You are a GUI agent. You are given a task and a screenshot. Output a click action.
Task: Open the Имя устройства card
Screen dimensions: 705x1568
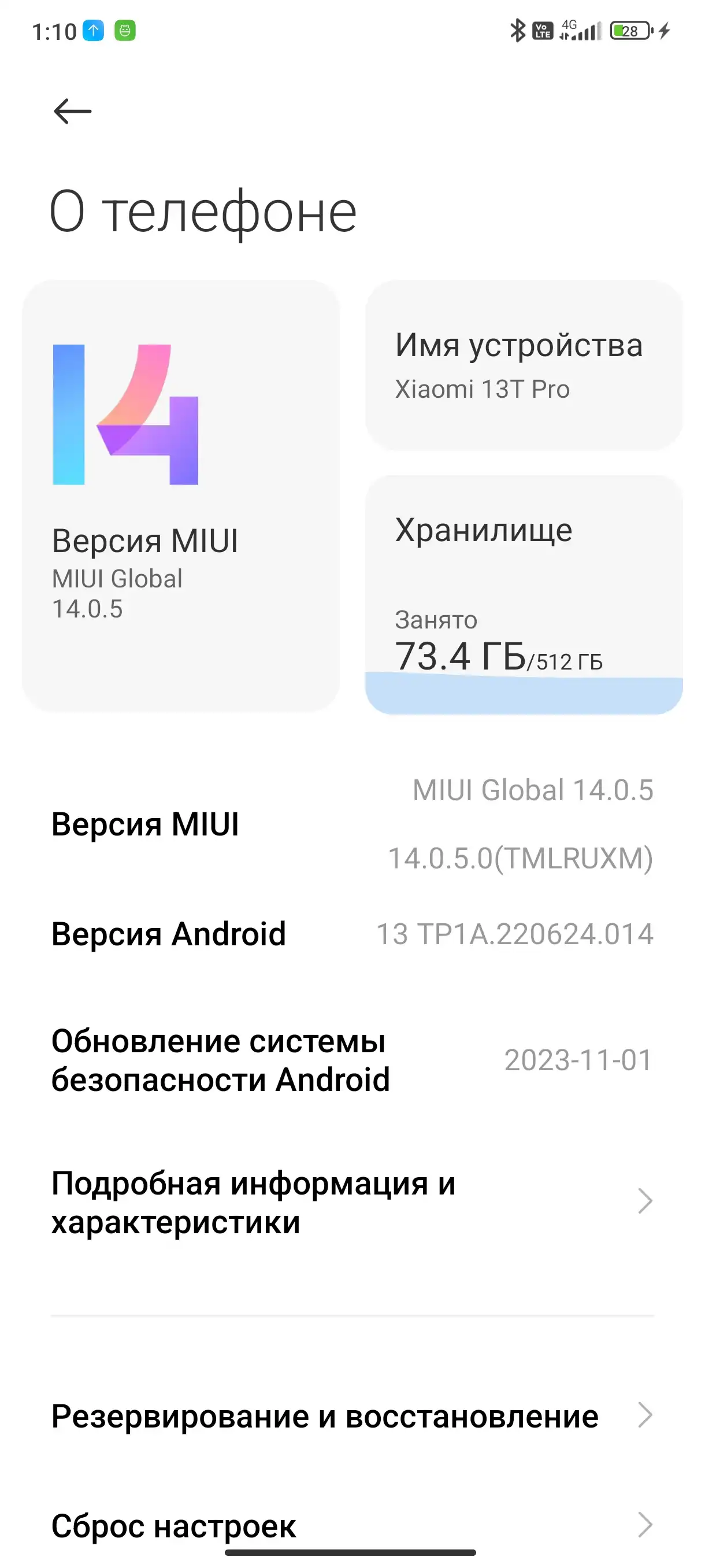tap(523, 365)
